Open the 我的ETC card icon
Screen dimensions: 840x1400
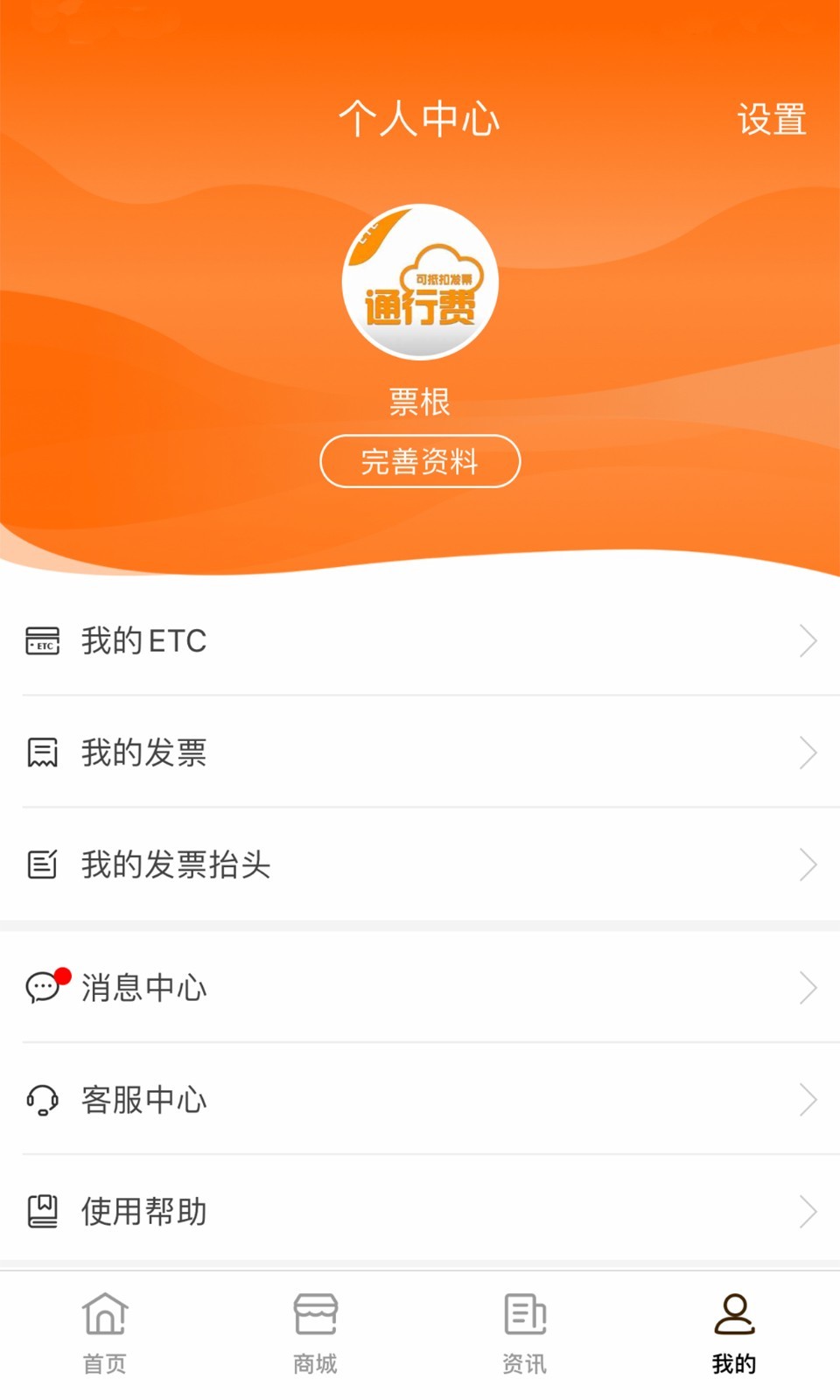41,641
